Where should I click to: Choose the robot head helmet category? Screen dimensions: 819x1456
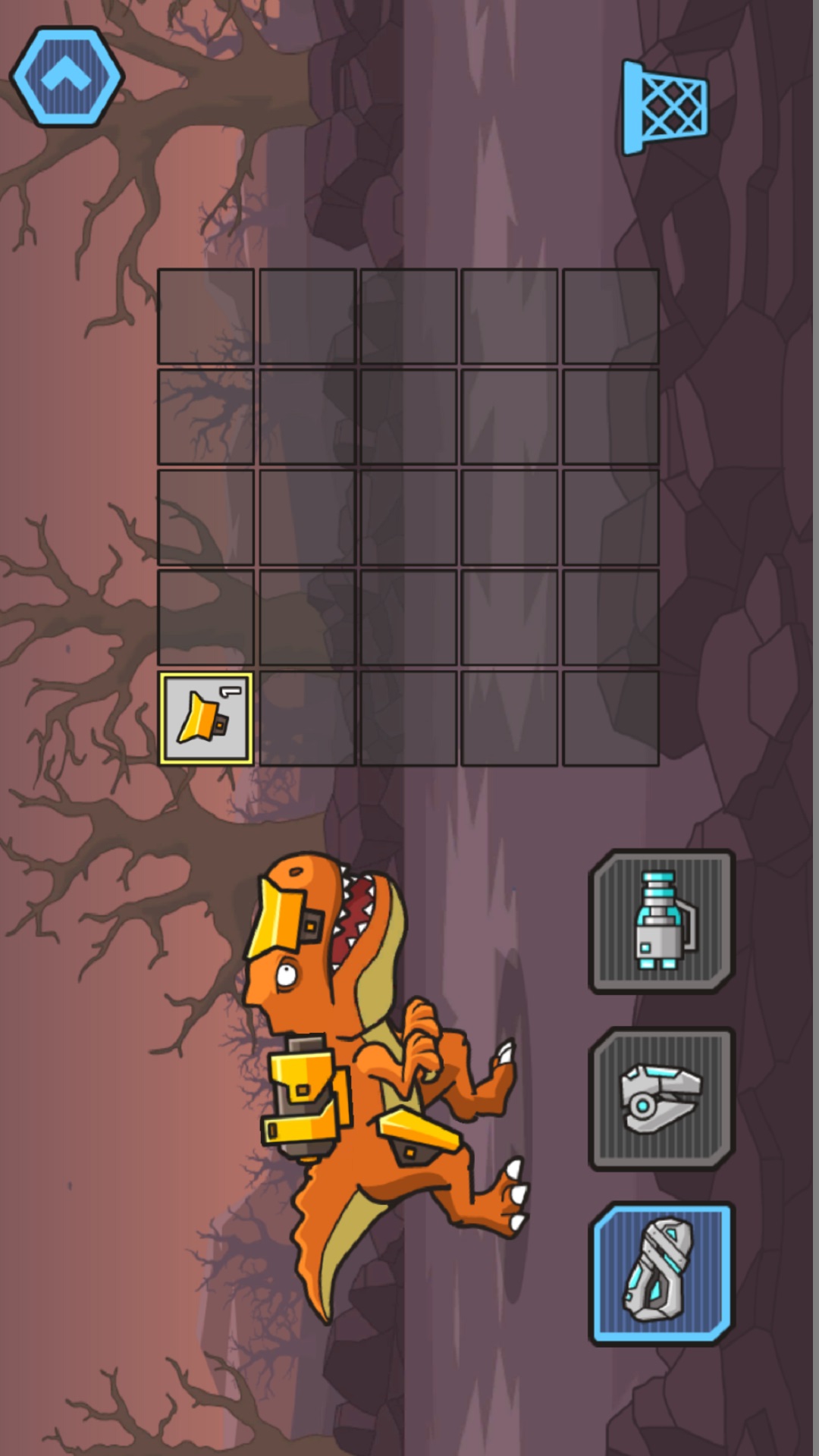661,1099
